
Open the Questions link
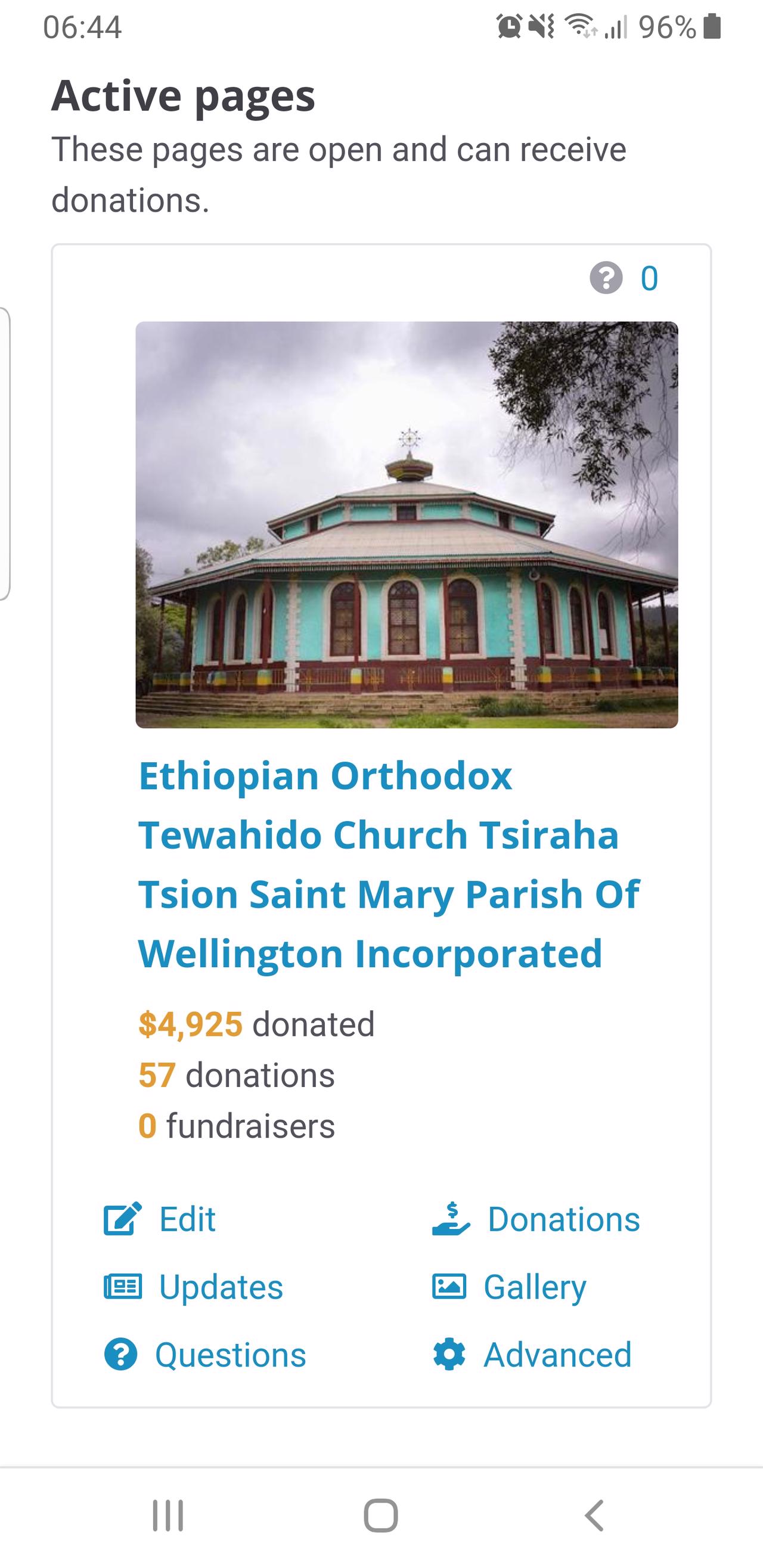(x=205, y=1355)
